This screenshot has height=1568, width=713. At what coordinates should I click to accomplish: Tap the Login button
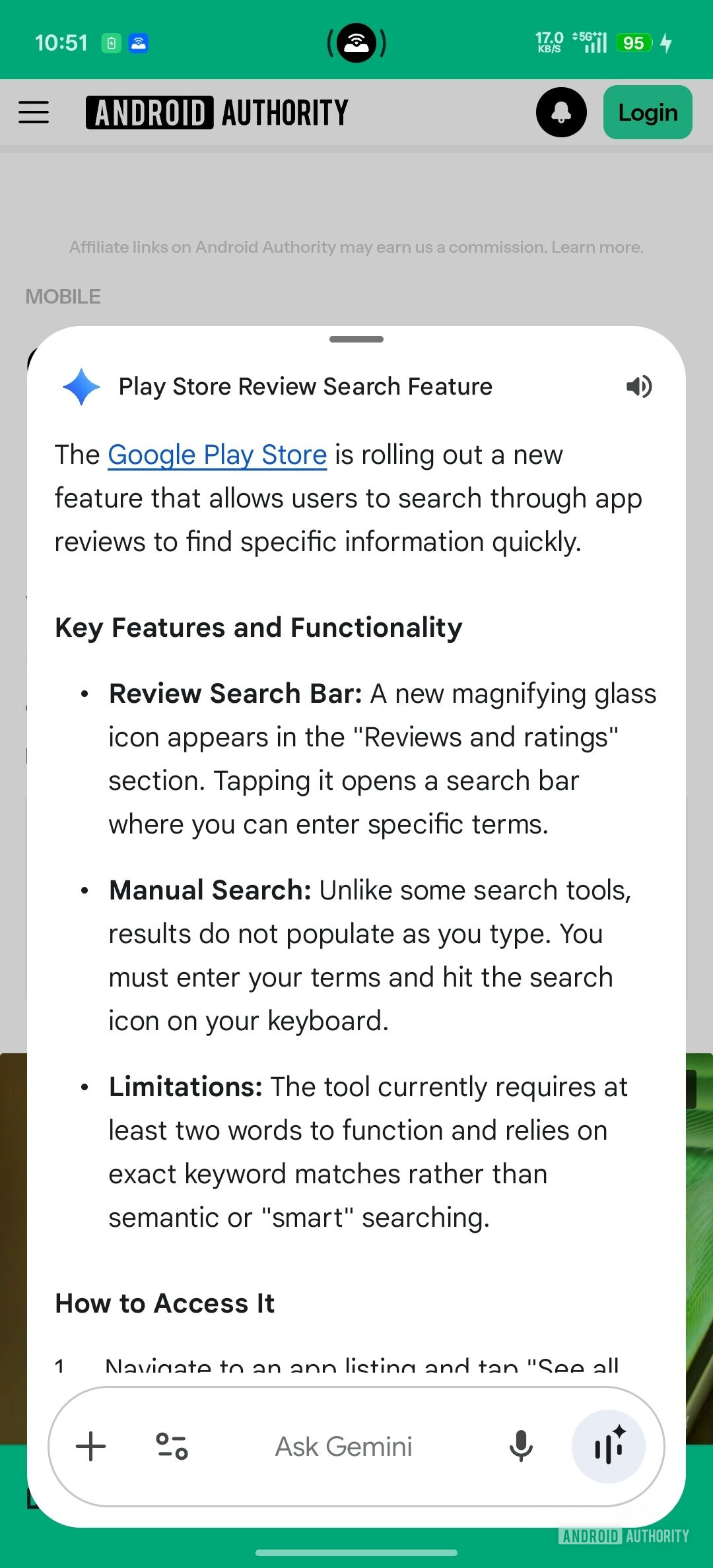click(x=647, y=112)
